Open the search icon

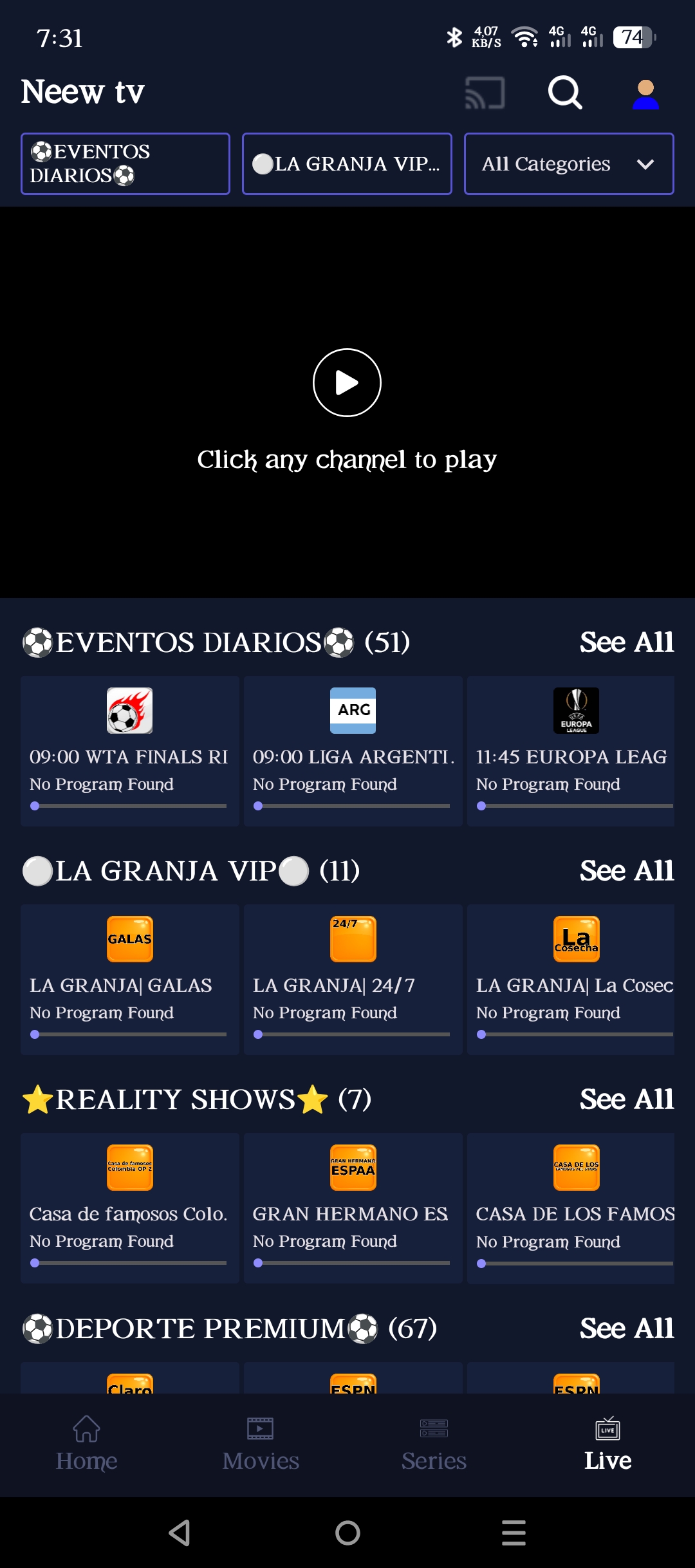click(x=564, y=93)
